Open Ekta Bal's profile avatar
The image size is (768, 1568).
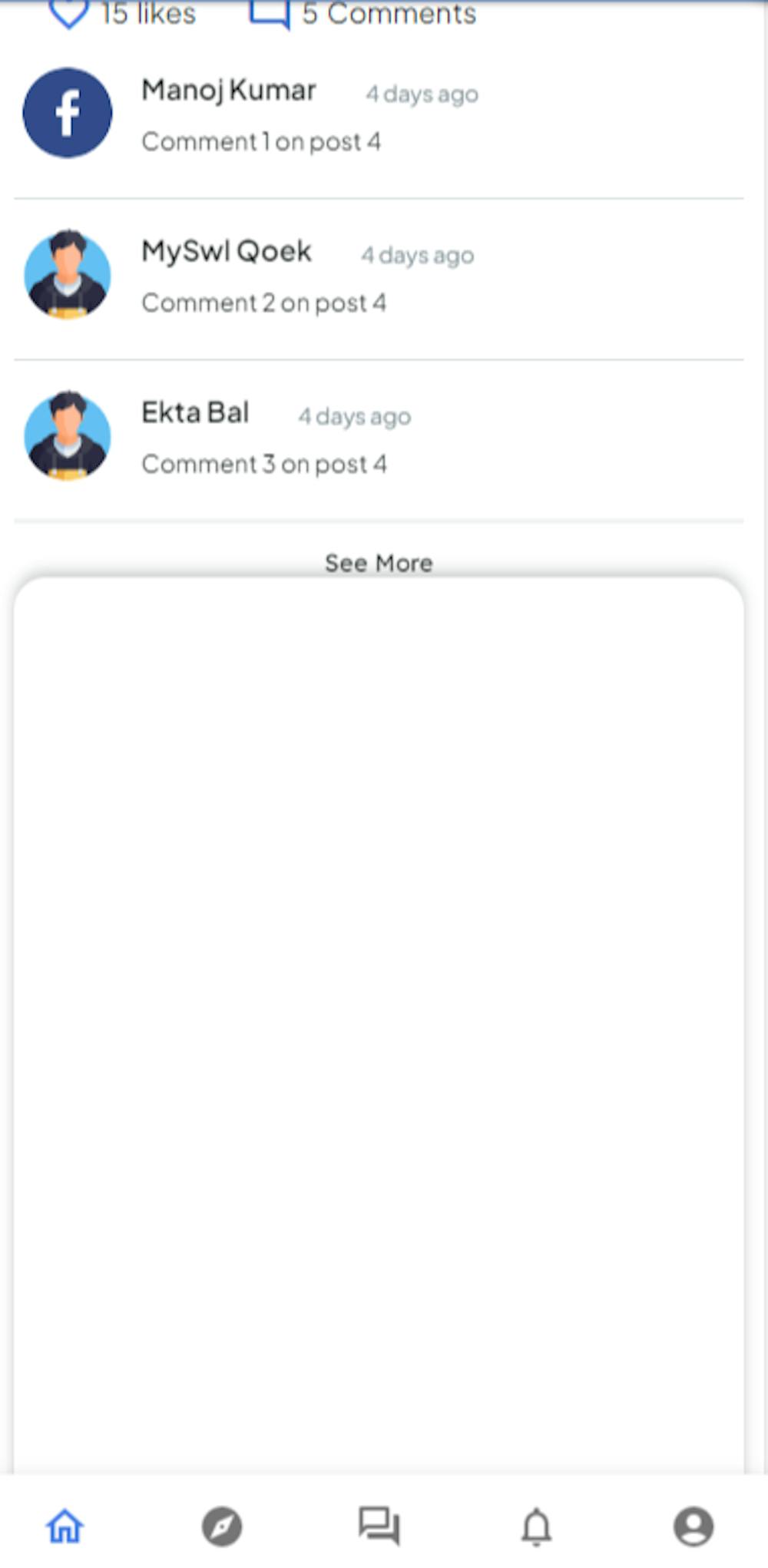68,435
